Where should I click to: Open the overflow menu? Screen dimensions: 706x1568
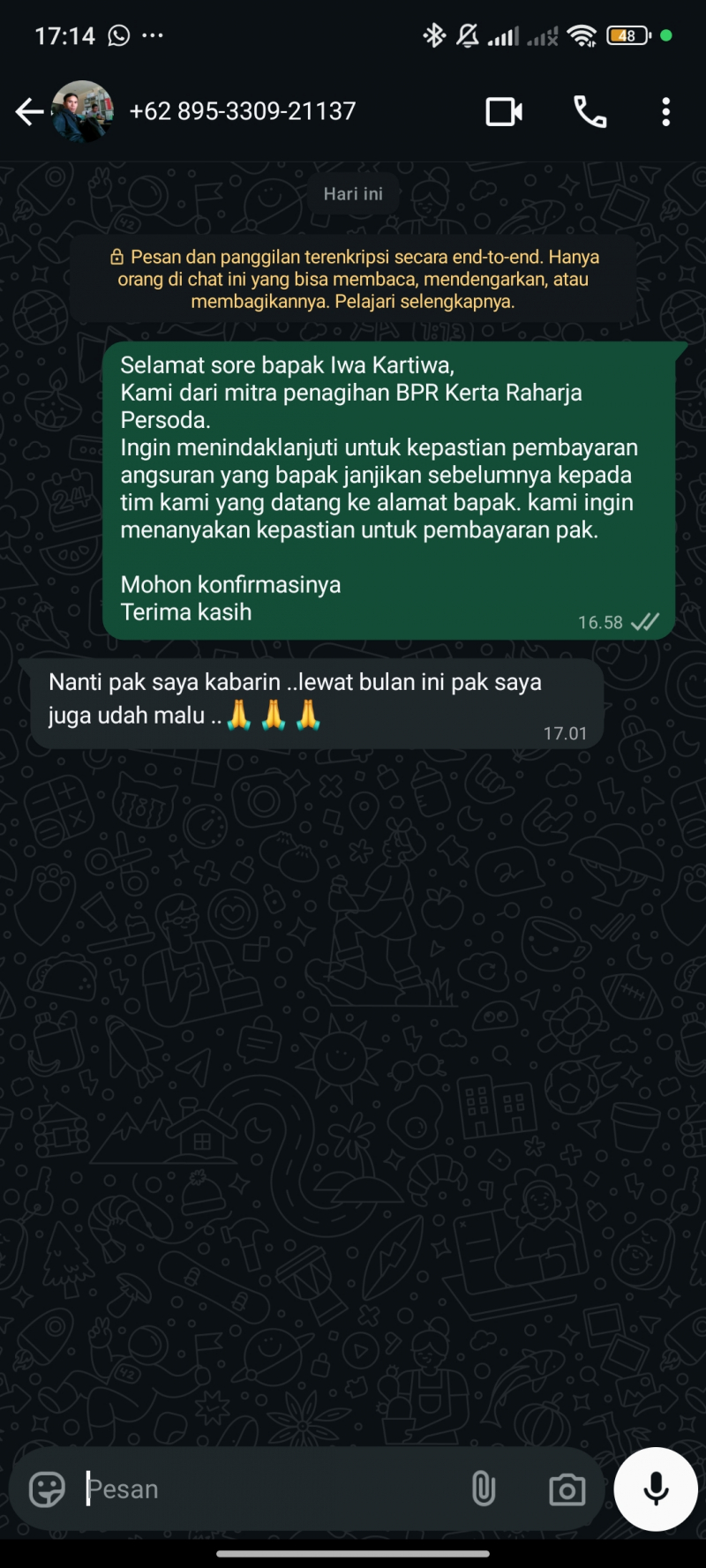pyautogui.click(x=665, y=112)
